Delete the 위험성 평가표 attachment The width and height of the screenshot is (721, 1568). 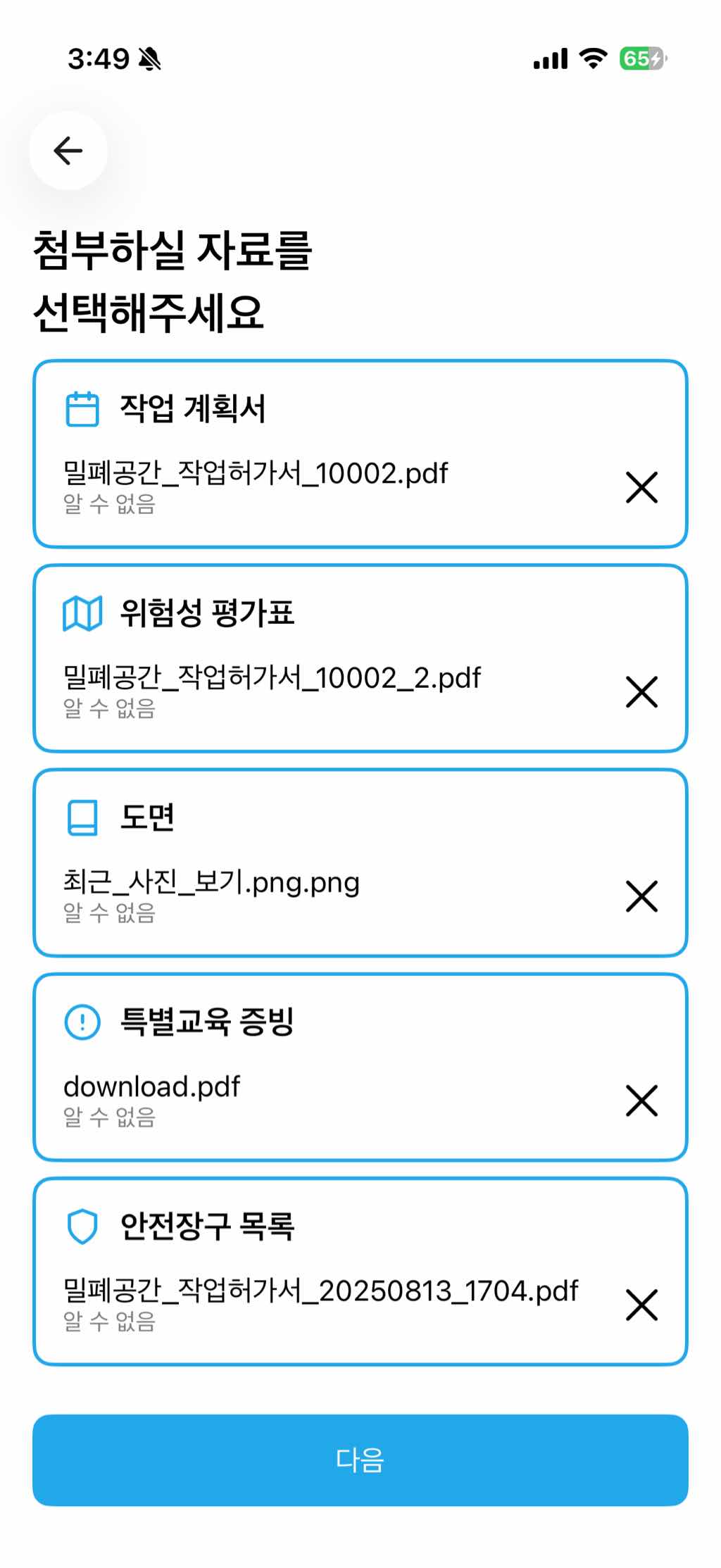click(x=641, y=691)
